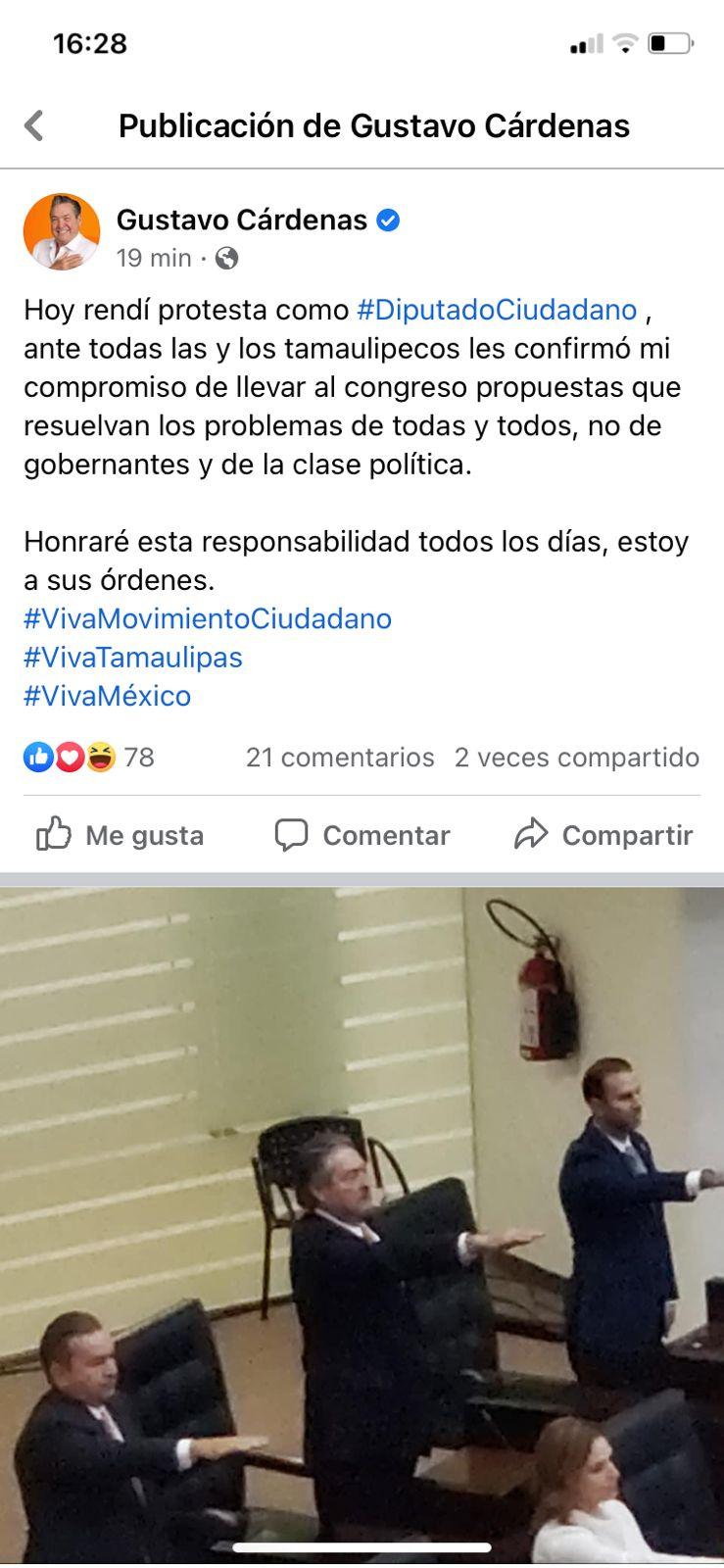This screenshot has height=1568, width=724.
Task: Open the 21 comentarios
Action: (339, 757)
